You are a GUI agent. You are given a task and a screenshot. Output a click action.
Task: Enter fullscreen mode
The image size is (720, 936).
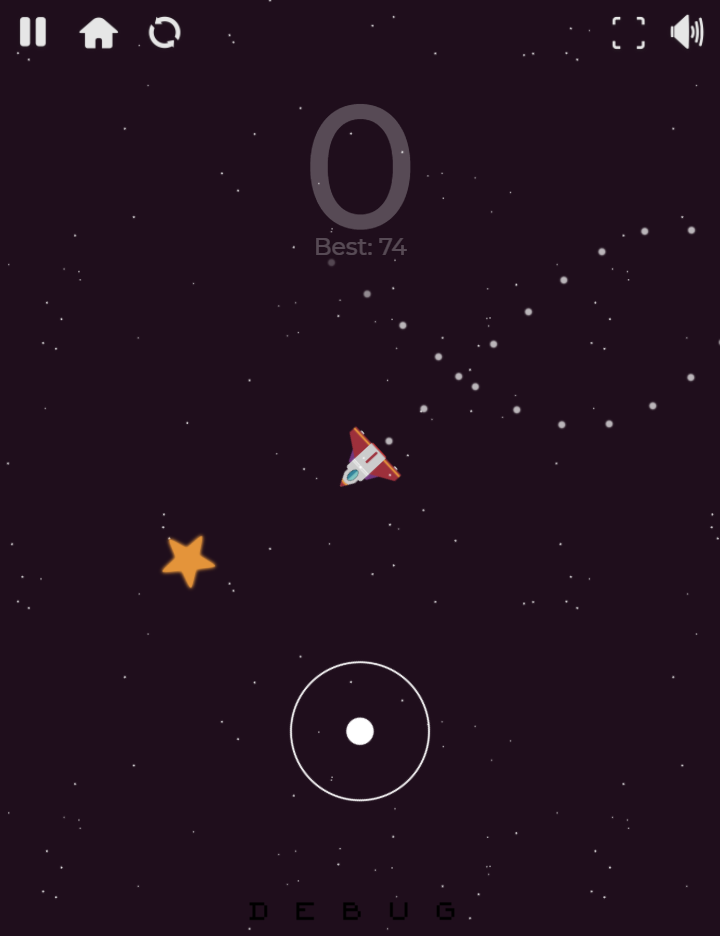628,33
